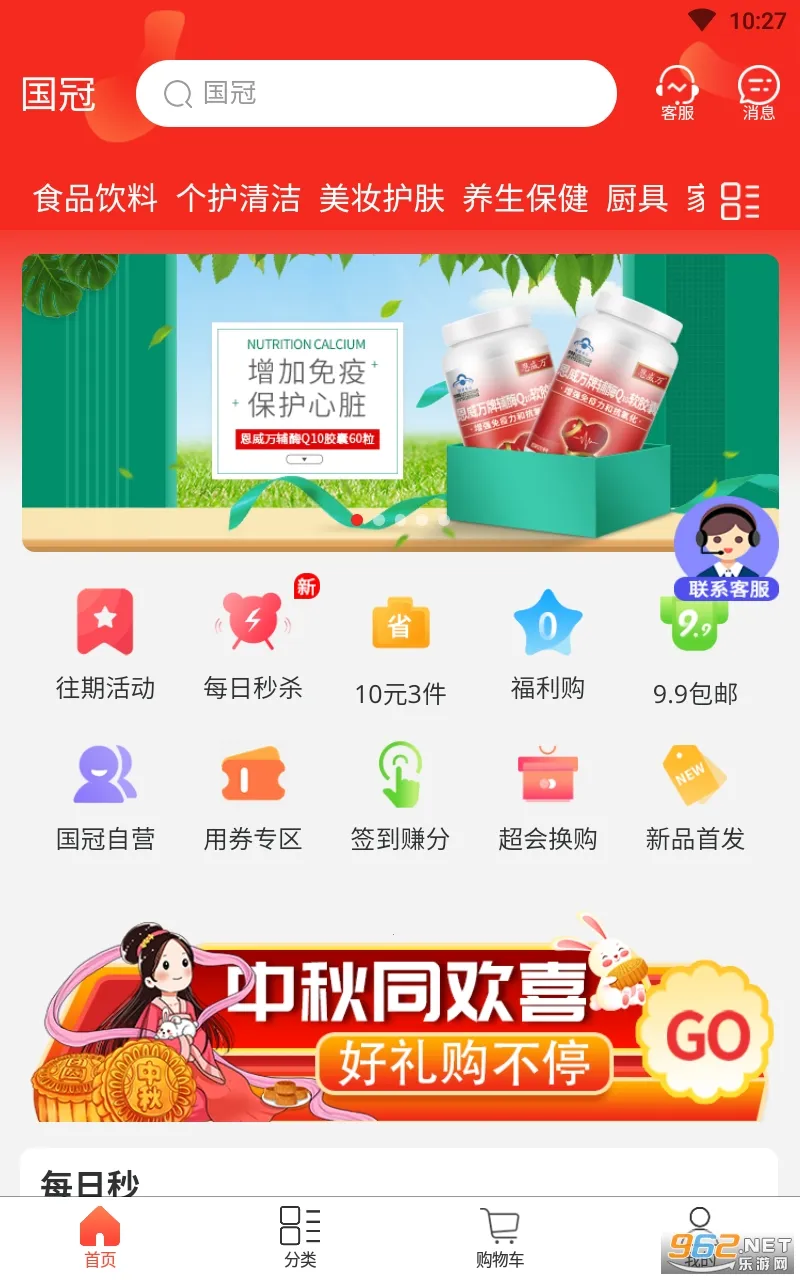This screenshot has width=800, height=1280.
Task: Tap the 联系客服 floating button
Action: 726,549
